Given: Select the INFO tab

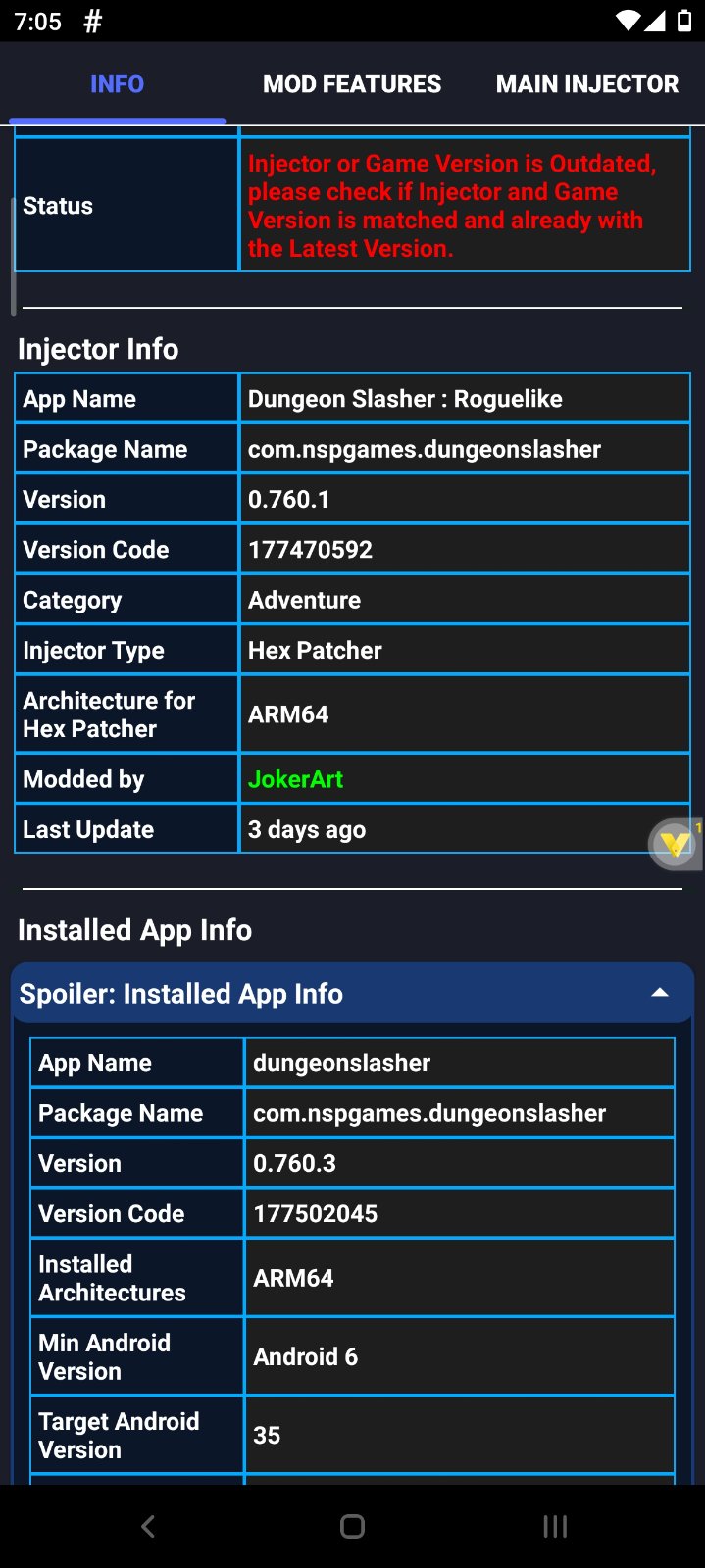Looking at the screenshot, I should coord(117,84).
